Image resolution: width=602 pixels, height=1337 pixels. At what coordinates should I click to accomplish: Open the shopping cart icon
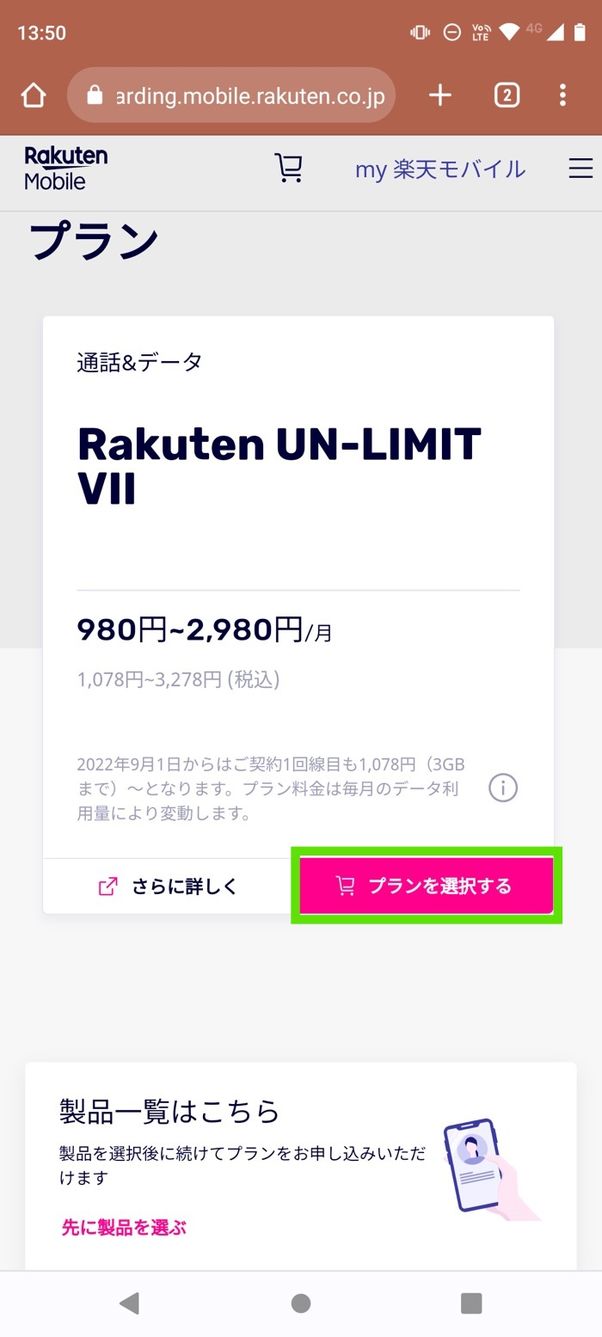[x=289, y=168]
